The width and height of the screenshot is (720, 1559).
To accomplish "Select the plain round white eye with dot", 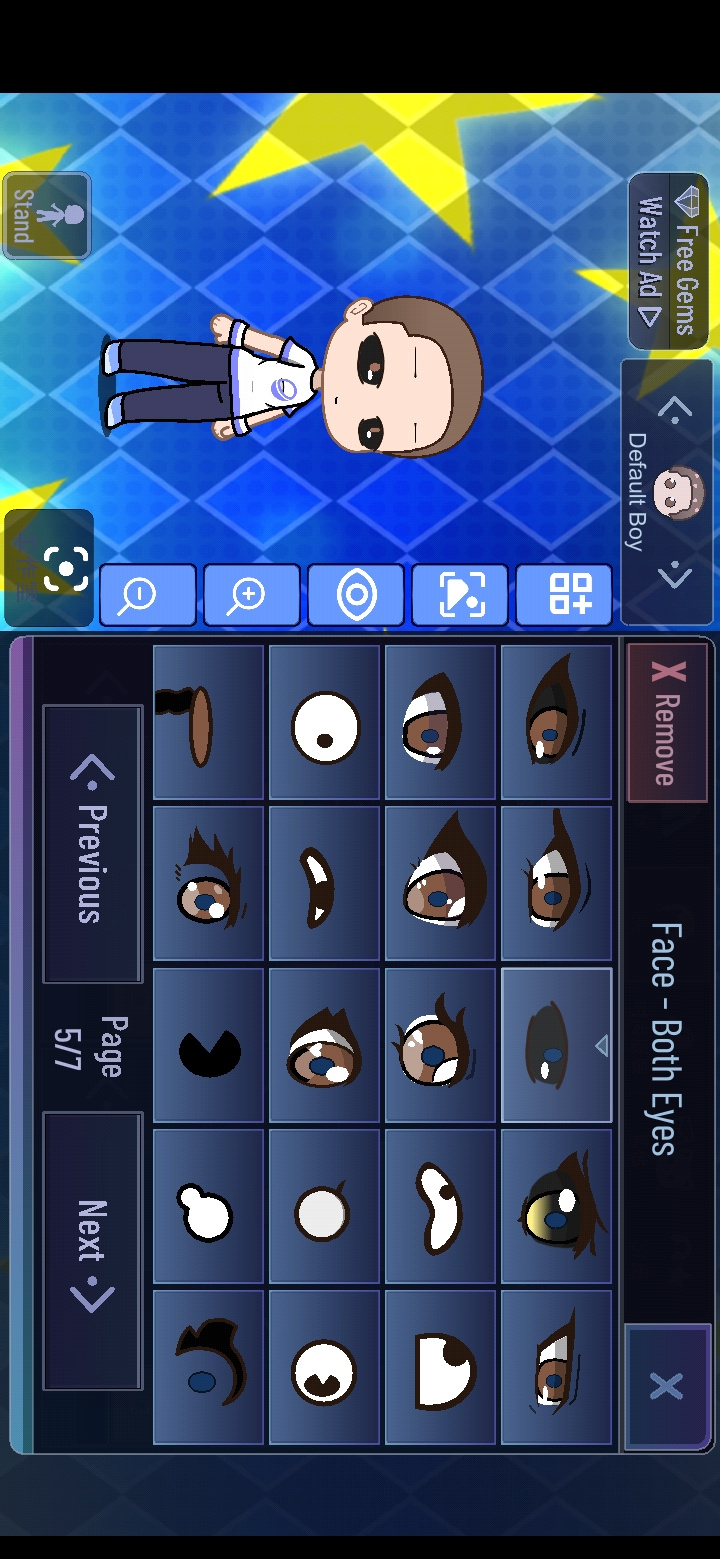I will [x=324, y=722].
